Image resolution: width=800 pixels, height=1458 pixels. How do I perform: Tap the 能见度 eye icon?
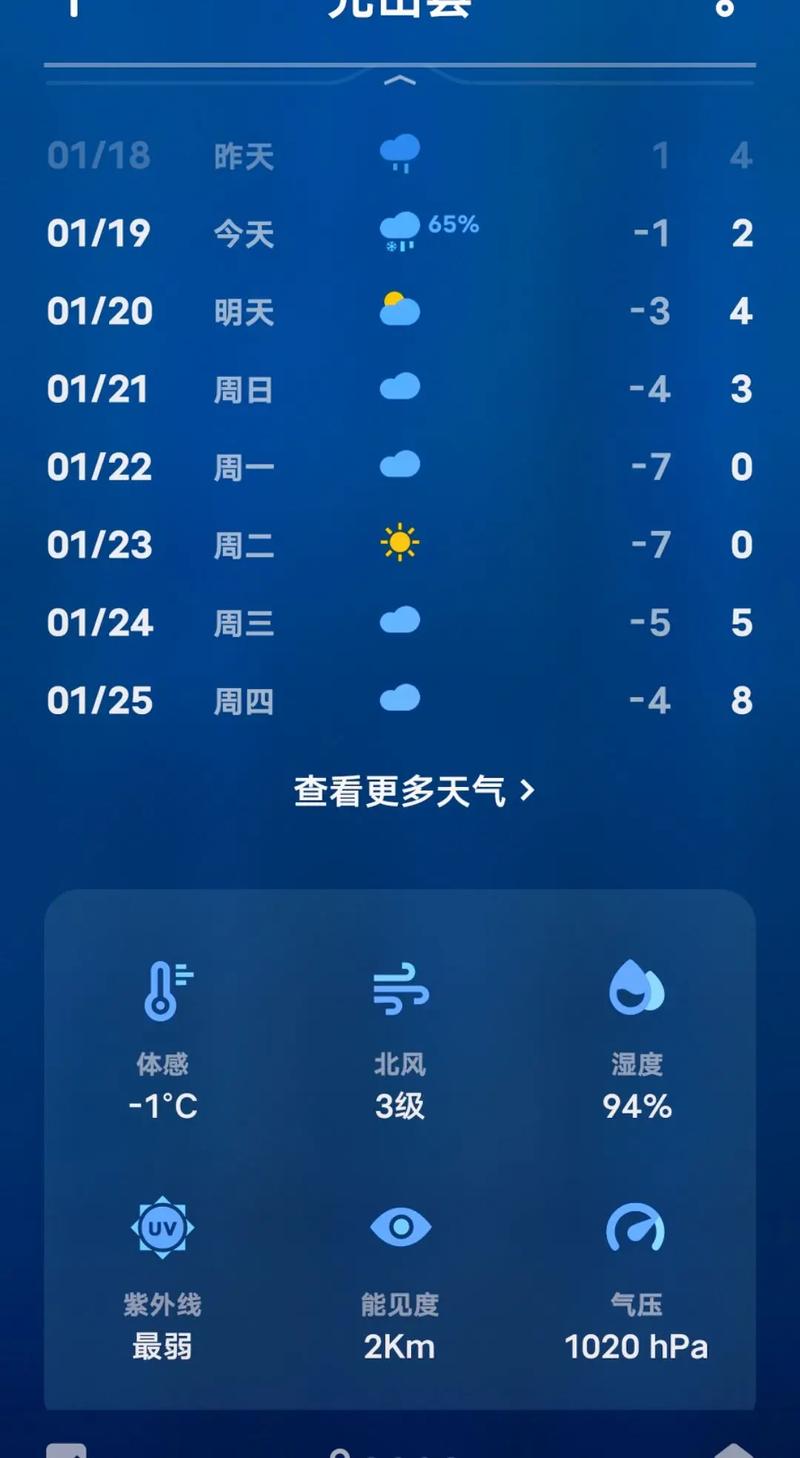click(399, 1228)
